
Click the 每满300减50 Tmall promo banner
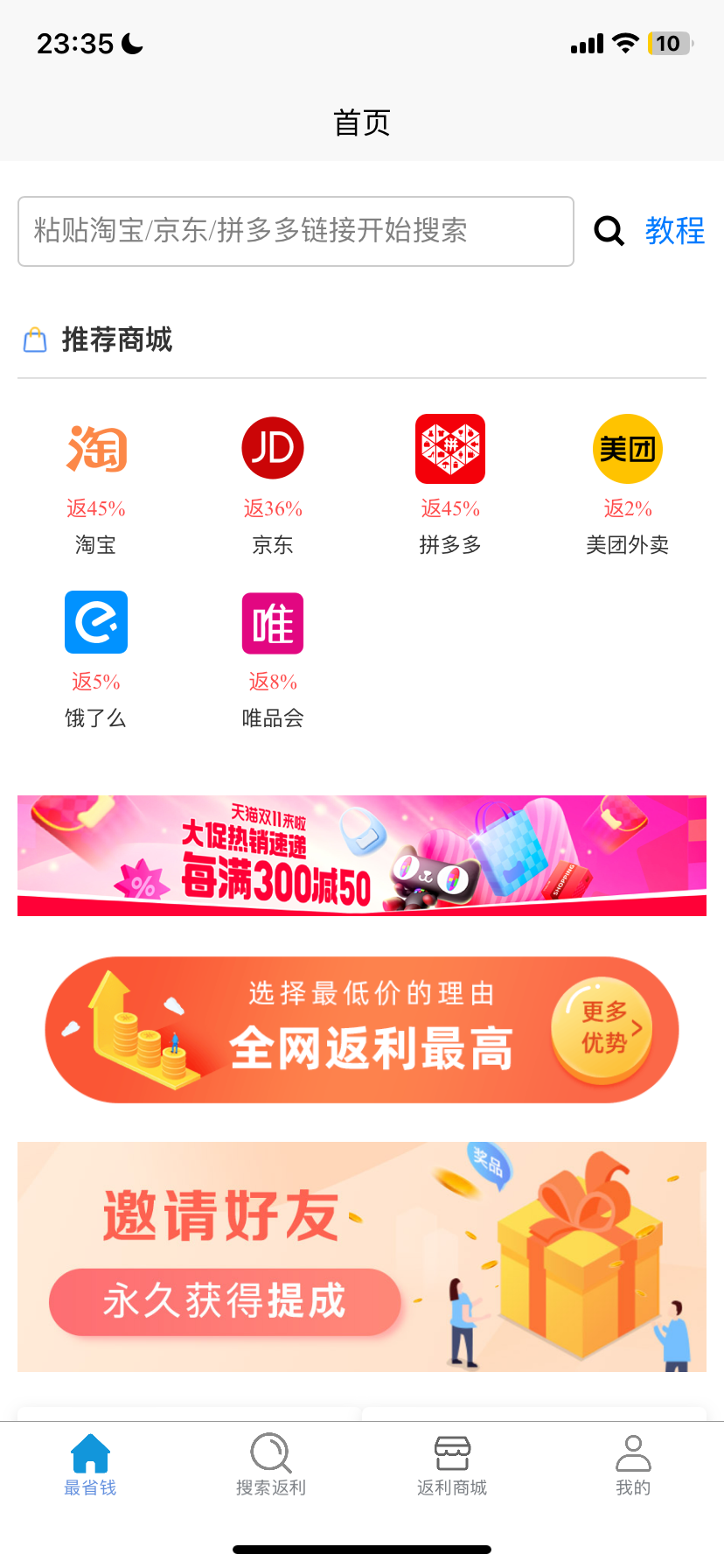tap(361, 855)
